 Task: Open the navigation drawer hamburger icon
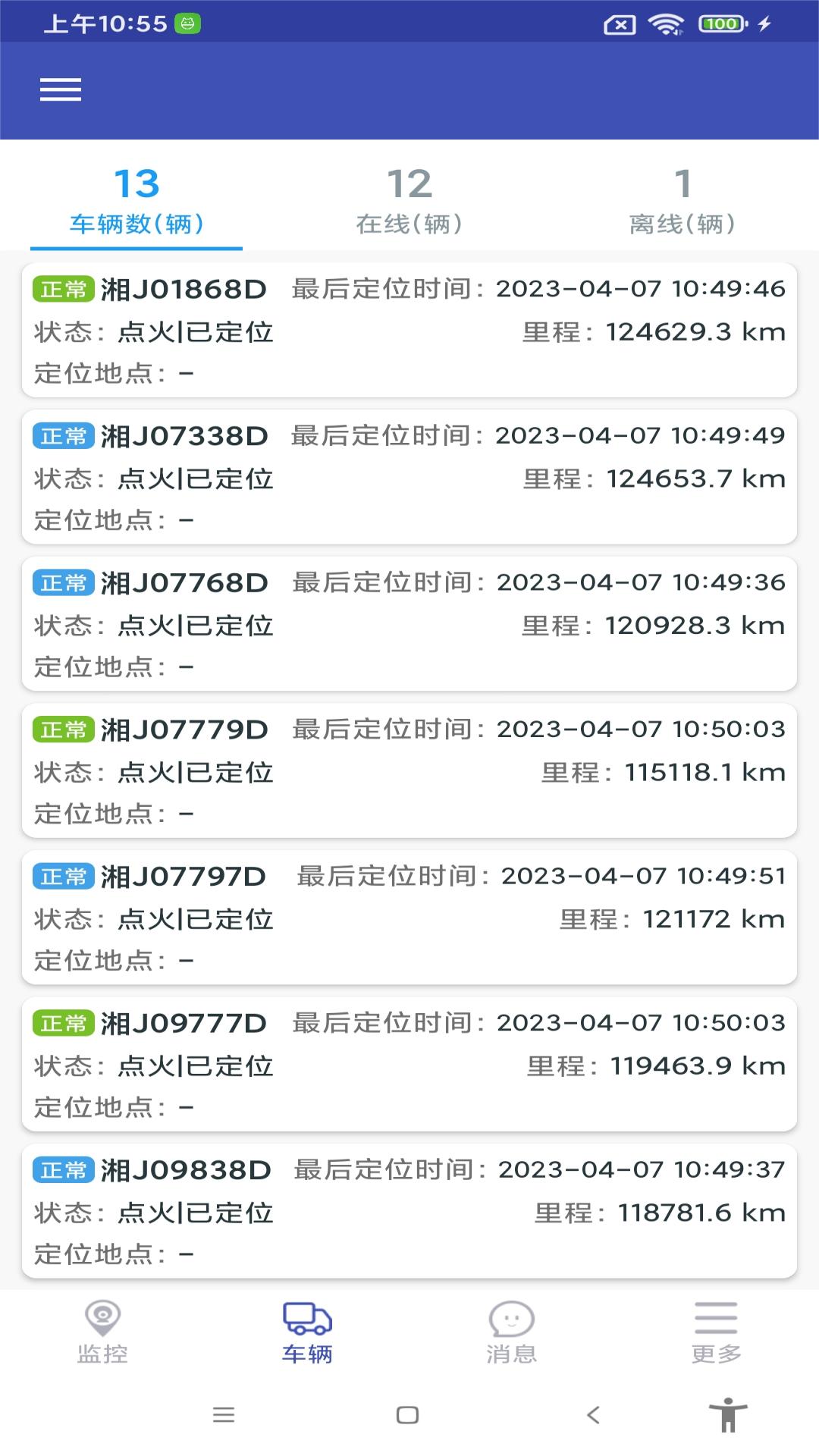coord(61,89)
